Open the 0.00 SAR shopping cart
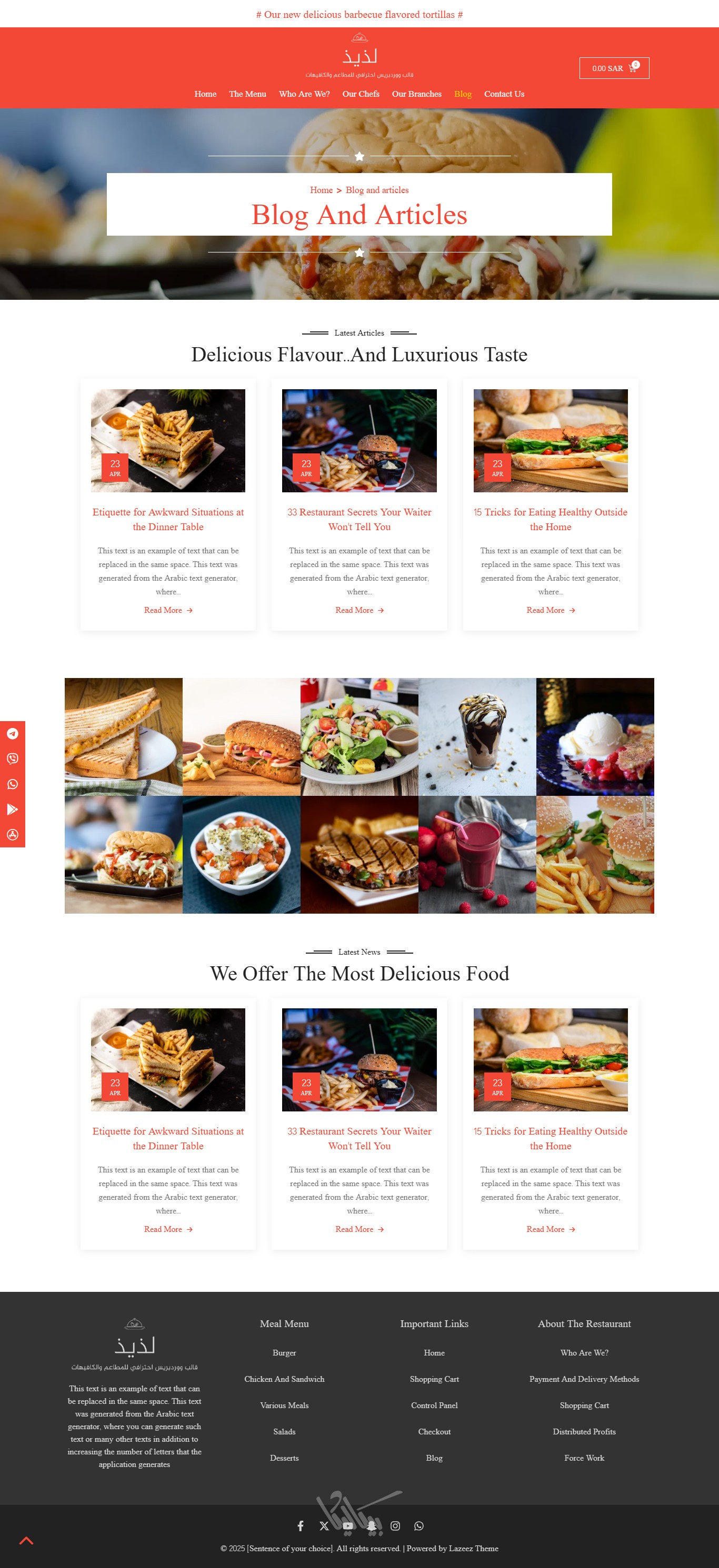 [614, 68]
